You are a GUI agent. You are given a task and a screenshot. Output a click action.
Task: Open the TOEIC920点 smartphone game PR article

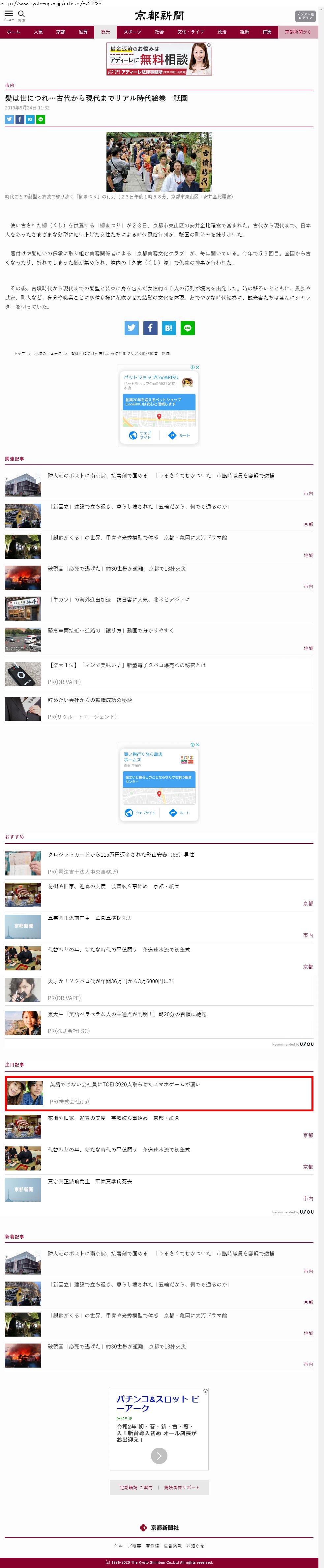click(125, 1084)
